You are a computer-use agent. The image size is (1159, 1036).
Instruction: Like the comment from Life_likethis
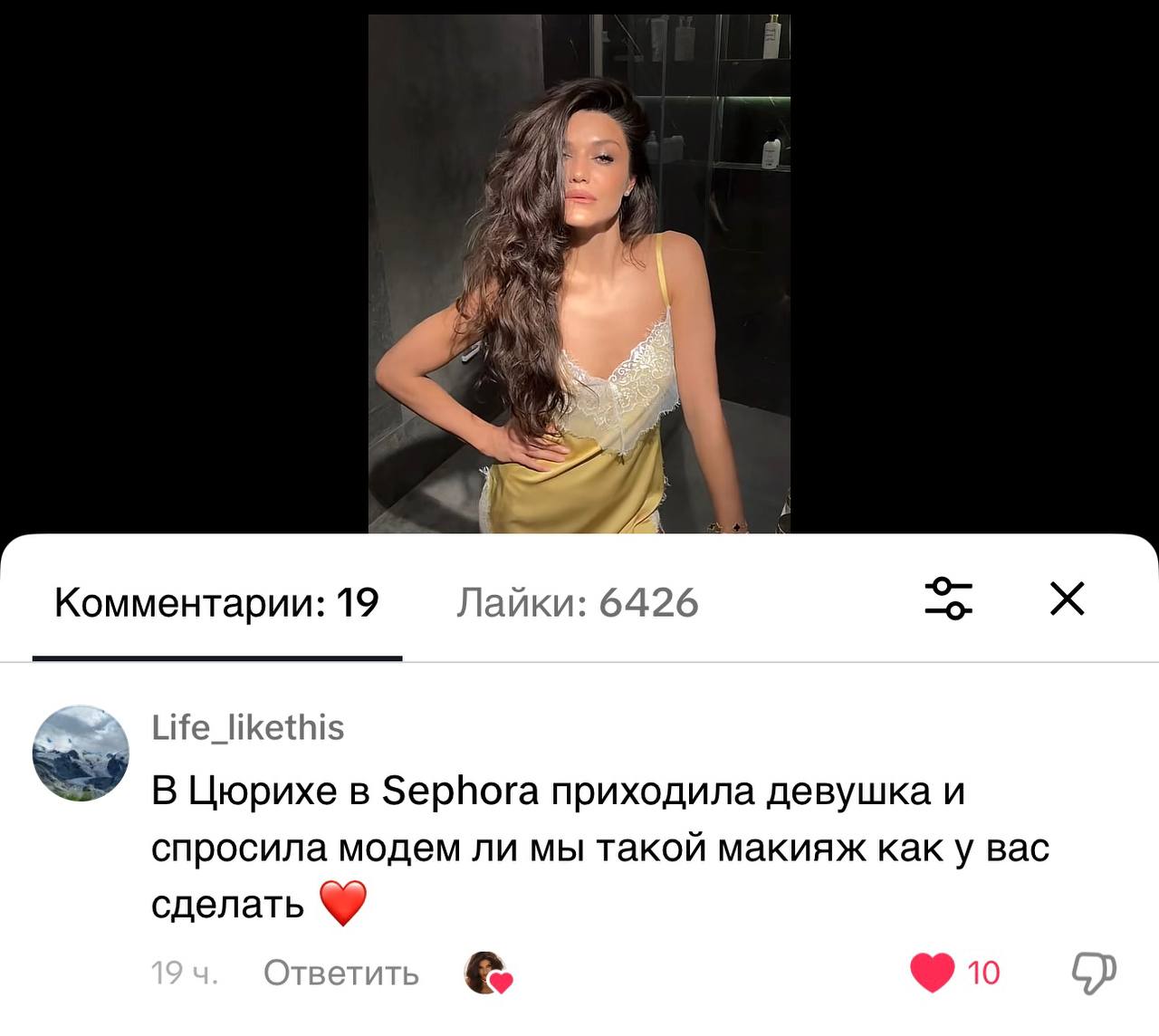point(932,973)
